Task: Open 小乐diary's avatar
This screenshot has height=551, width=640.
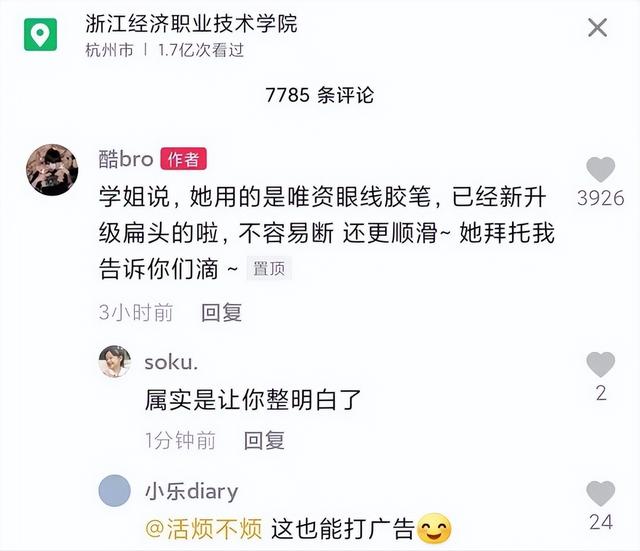Action: (x=115, y=491)
